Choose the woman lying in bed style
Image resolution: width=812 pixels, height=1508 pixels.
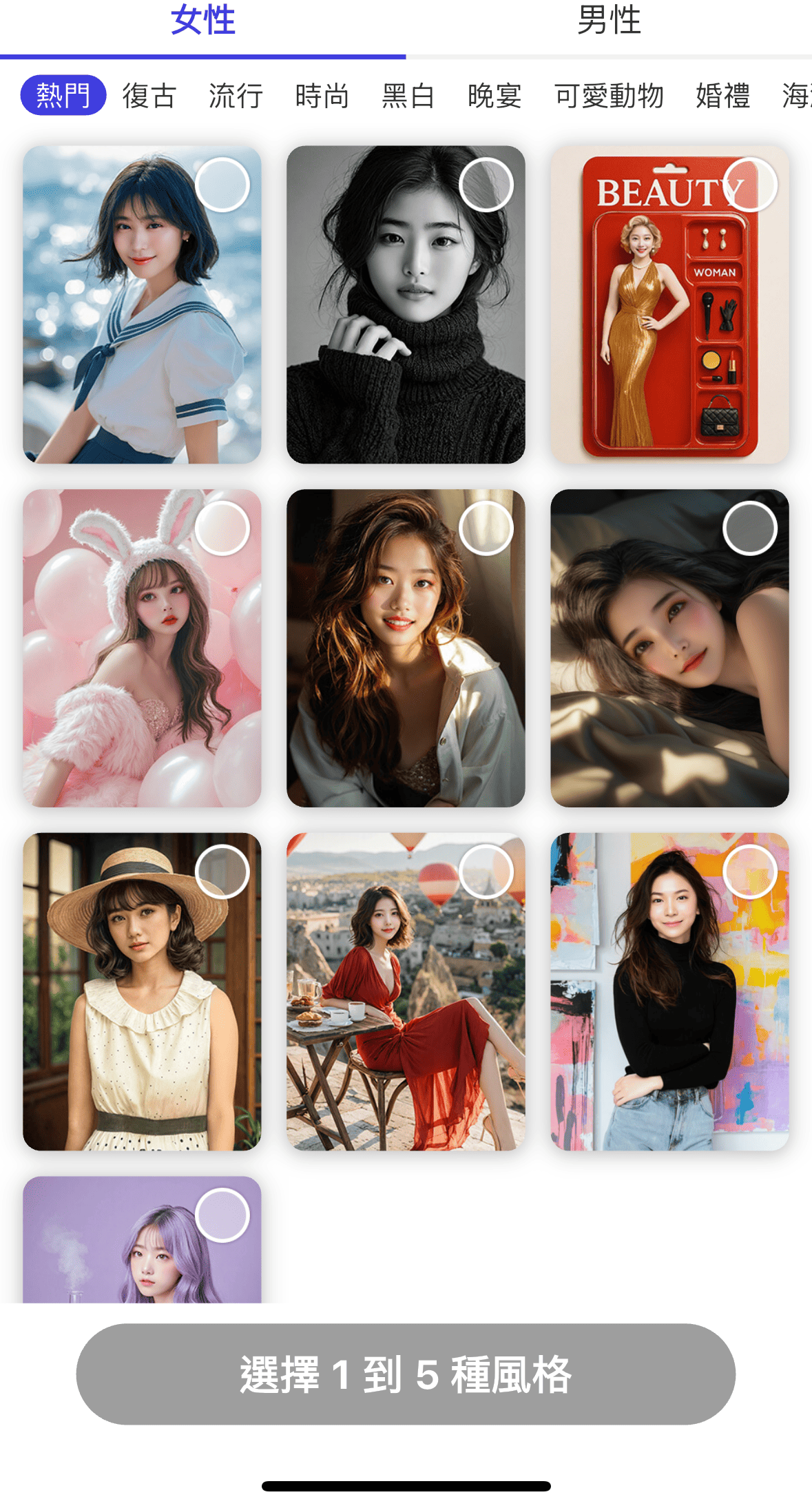(x=669, y=648)
